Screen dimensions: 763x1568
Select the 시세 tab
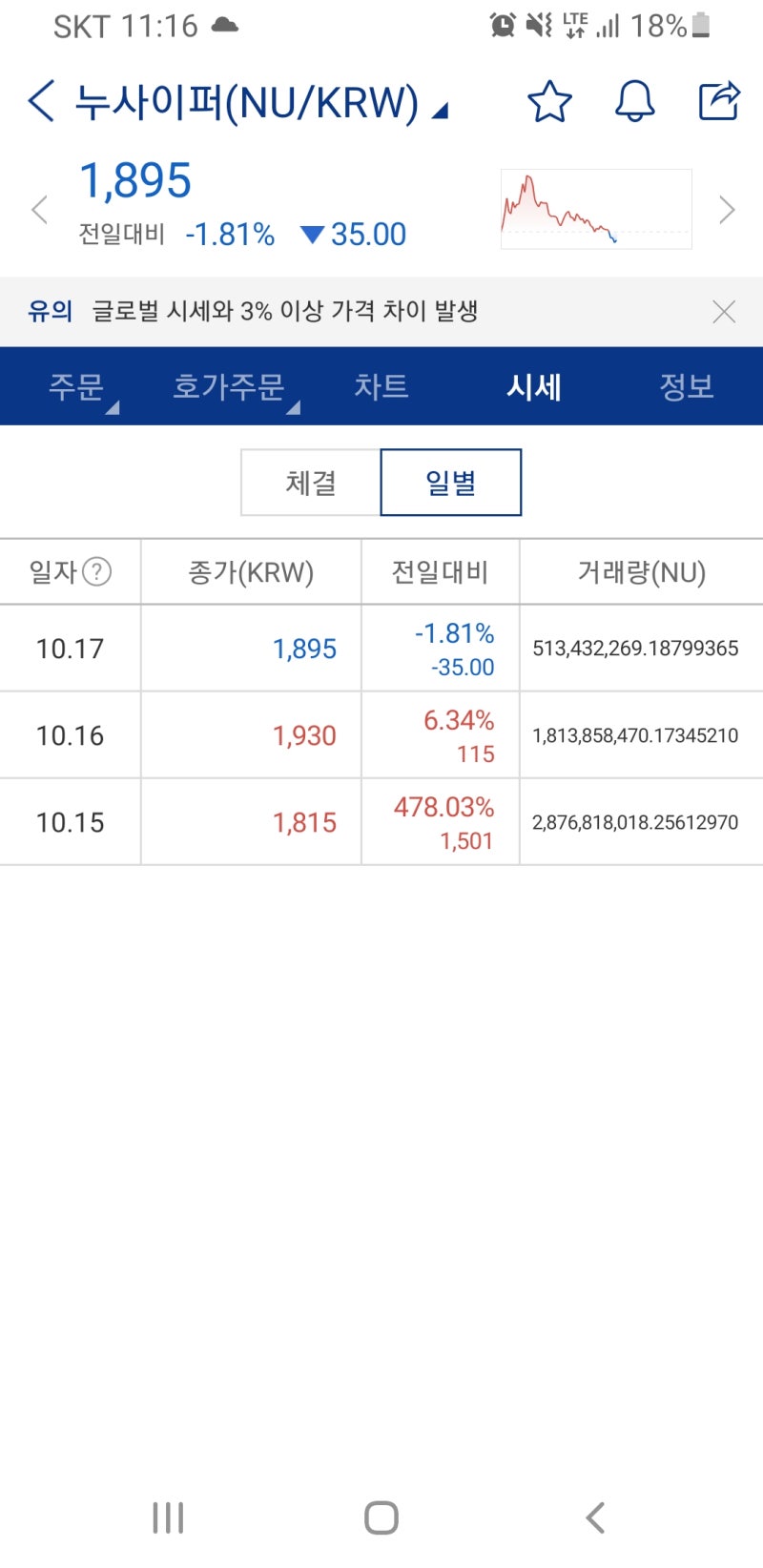point(534,386)
